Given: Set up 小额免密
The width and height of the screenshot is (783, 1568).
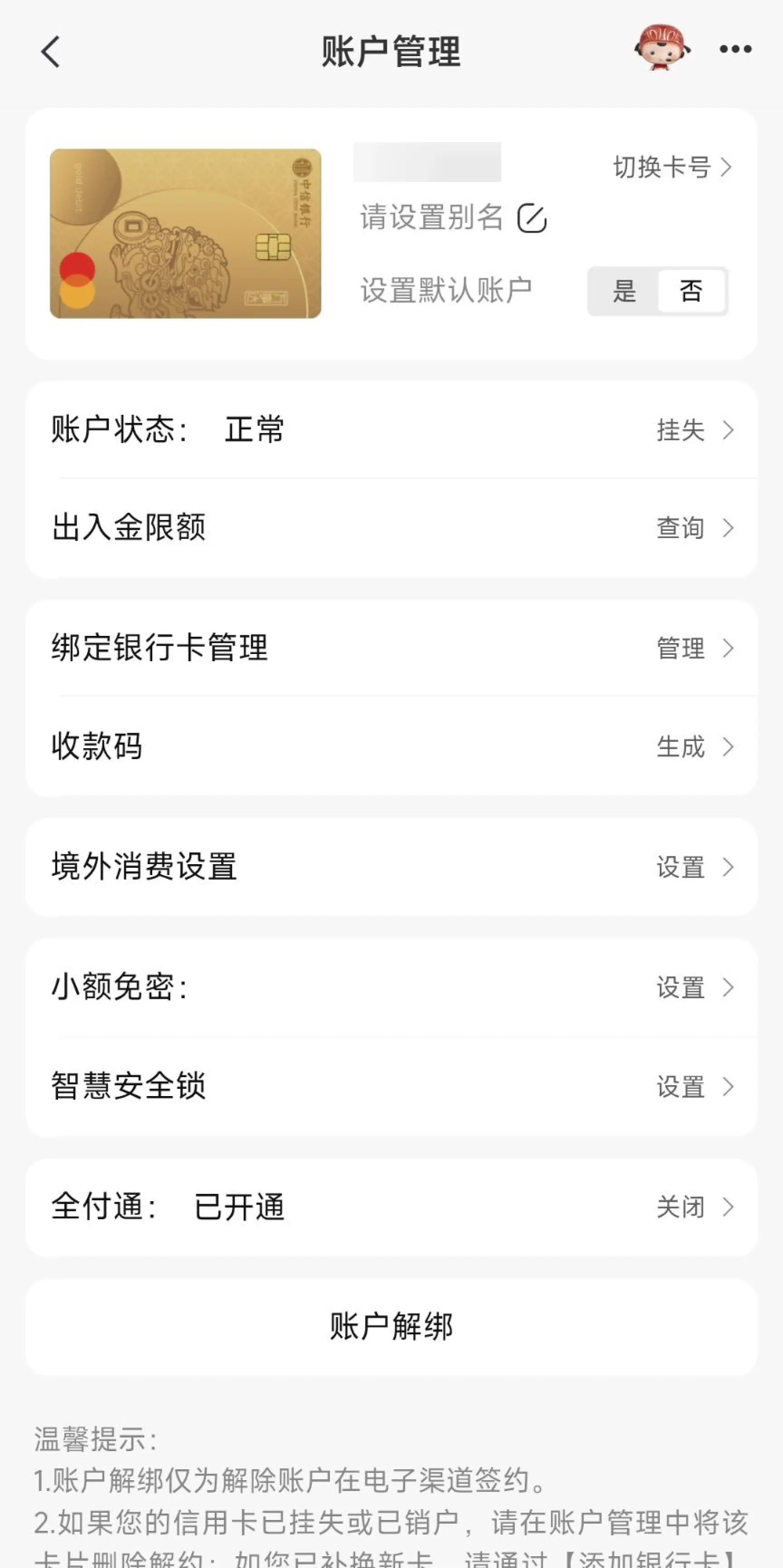Looking at the screenshot, I should (694, 987).
